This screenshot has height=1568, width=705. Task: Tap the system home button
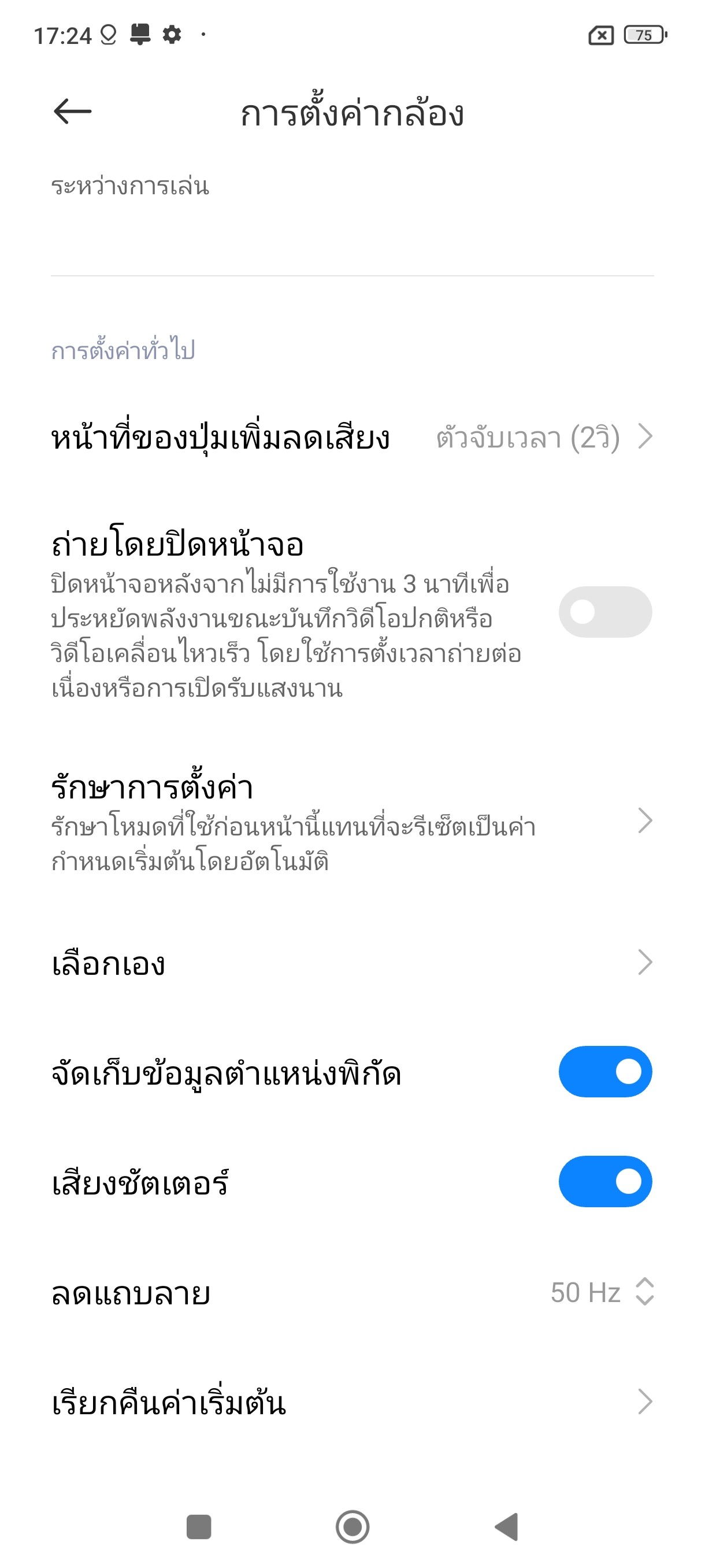click(352, 1526)
